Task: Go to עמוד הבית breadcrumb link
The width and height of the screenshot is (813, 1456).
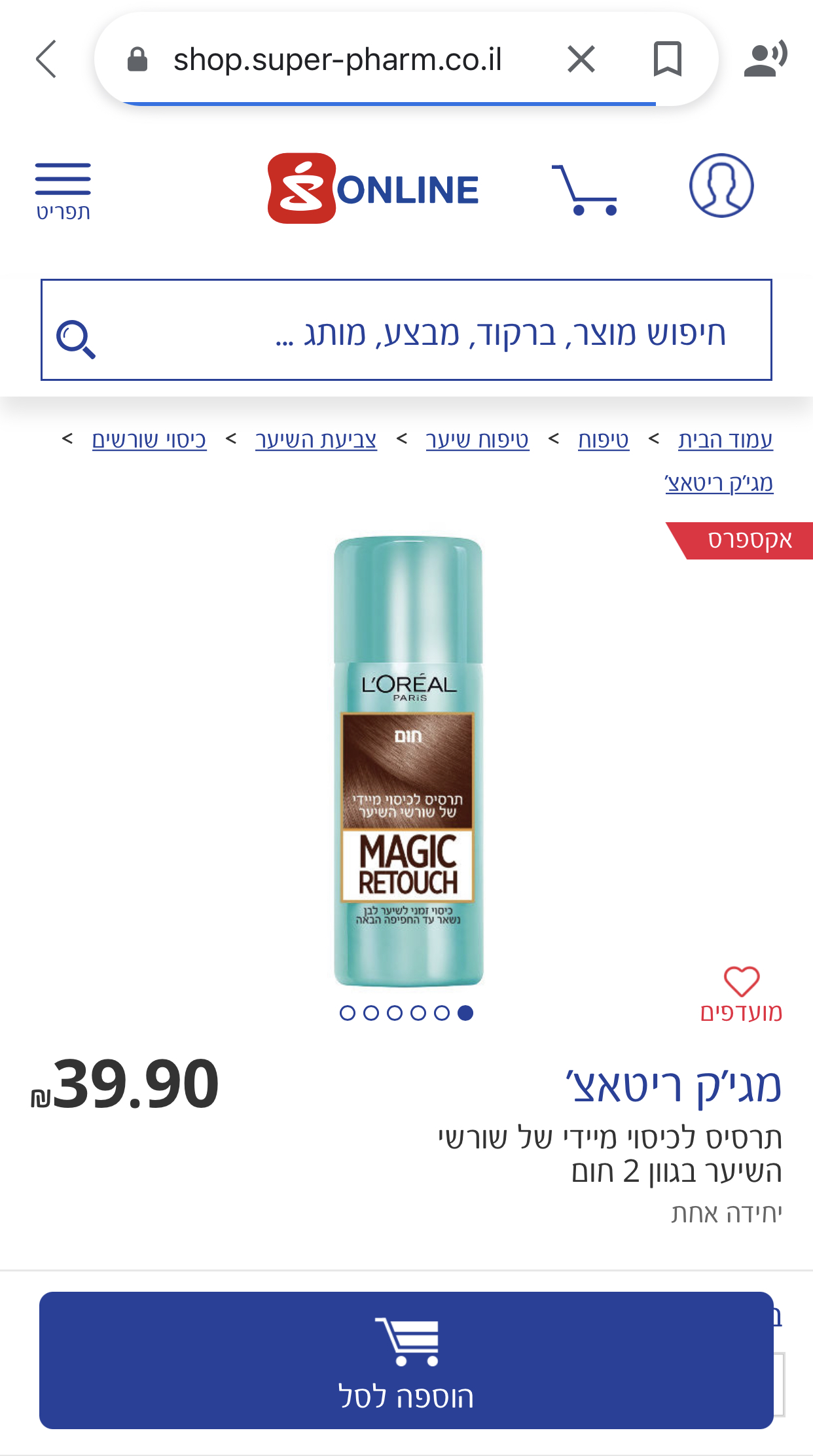Action: click(725, 440)
